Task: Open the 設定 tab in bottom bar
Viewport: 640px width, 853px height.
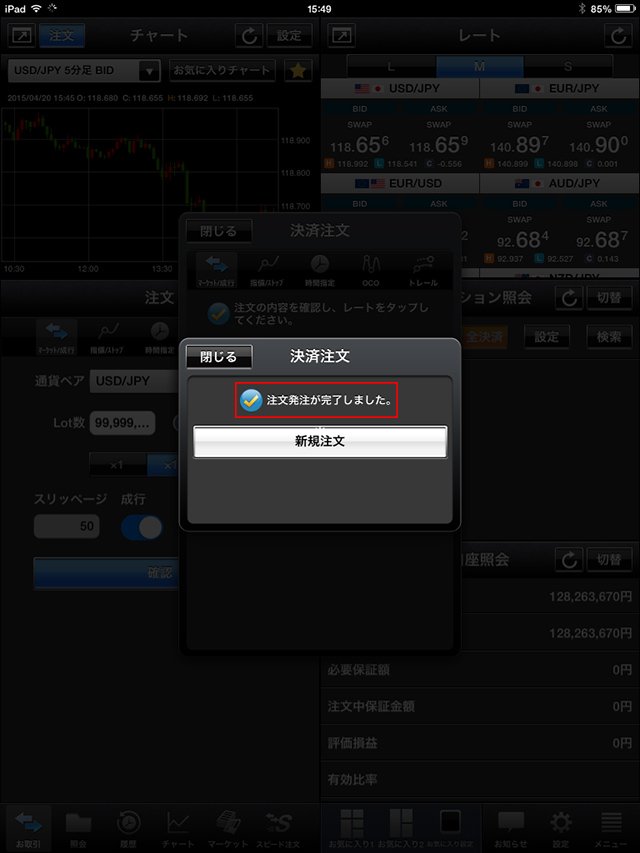Action: click(x=561, y=829)
